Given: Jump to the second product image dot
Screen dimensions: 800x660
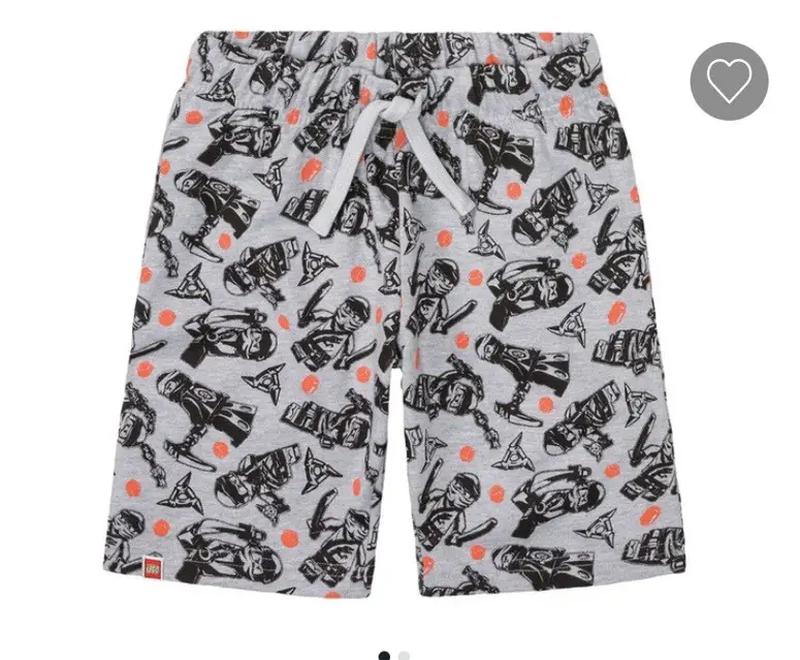Looking at the screenshot, I should [x=404, y=655].
